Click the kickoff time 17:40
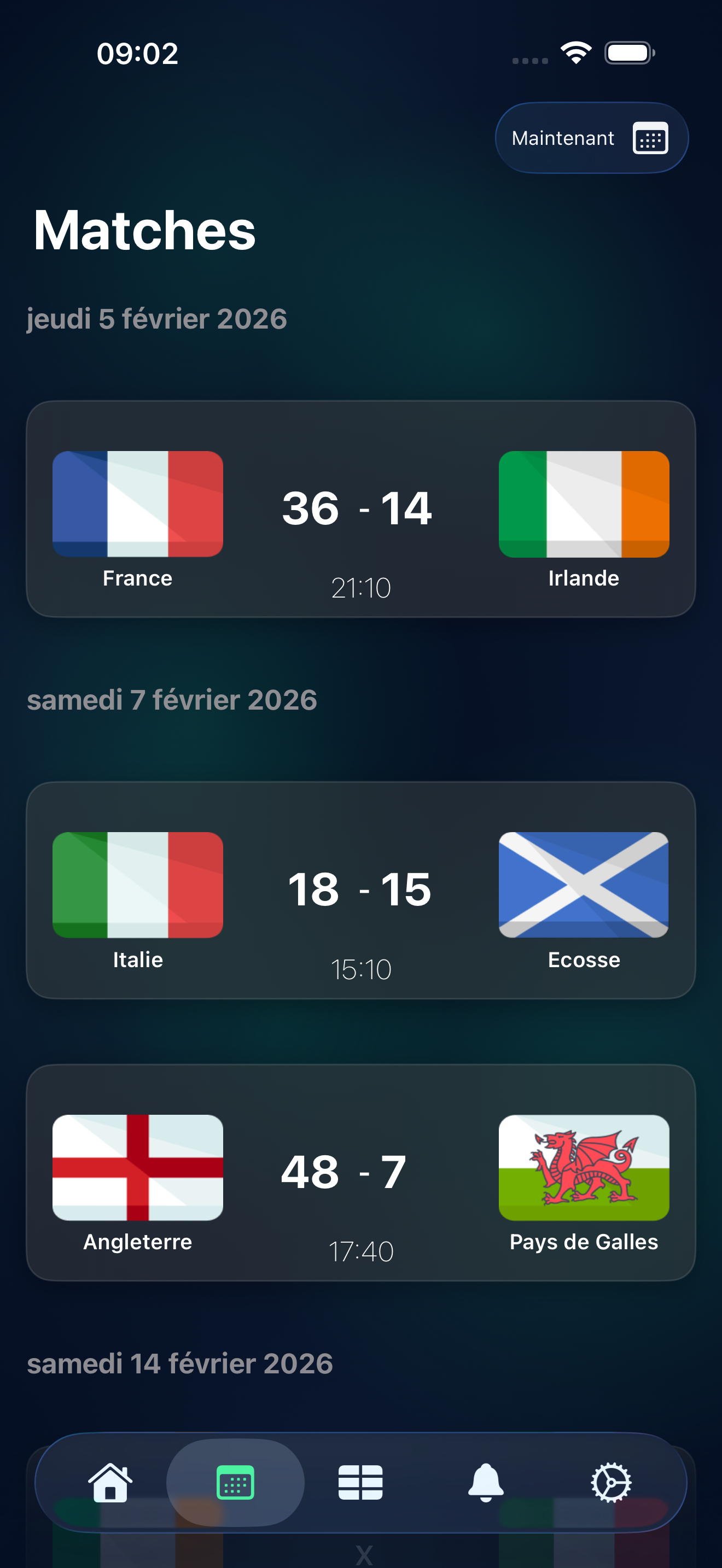 (x=362, y=1251)
